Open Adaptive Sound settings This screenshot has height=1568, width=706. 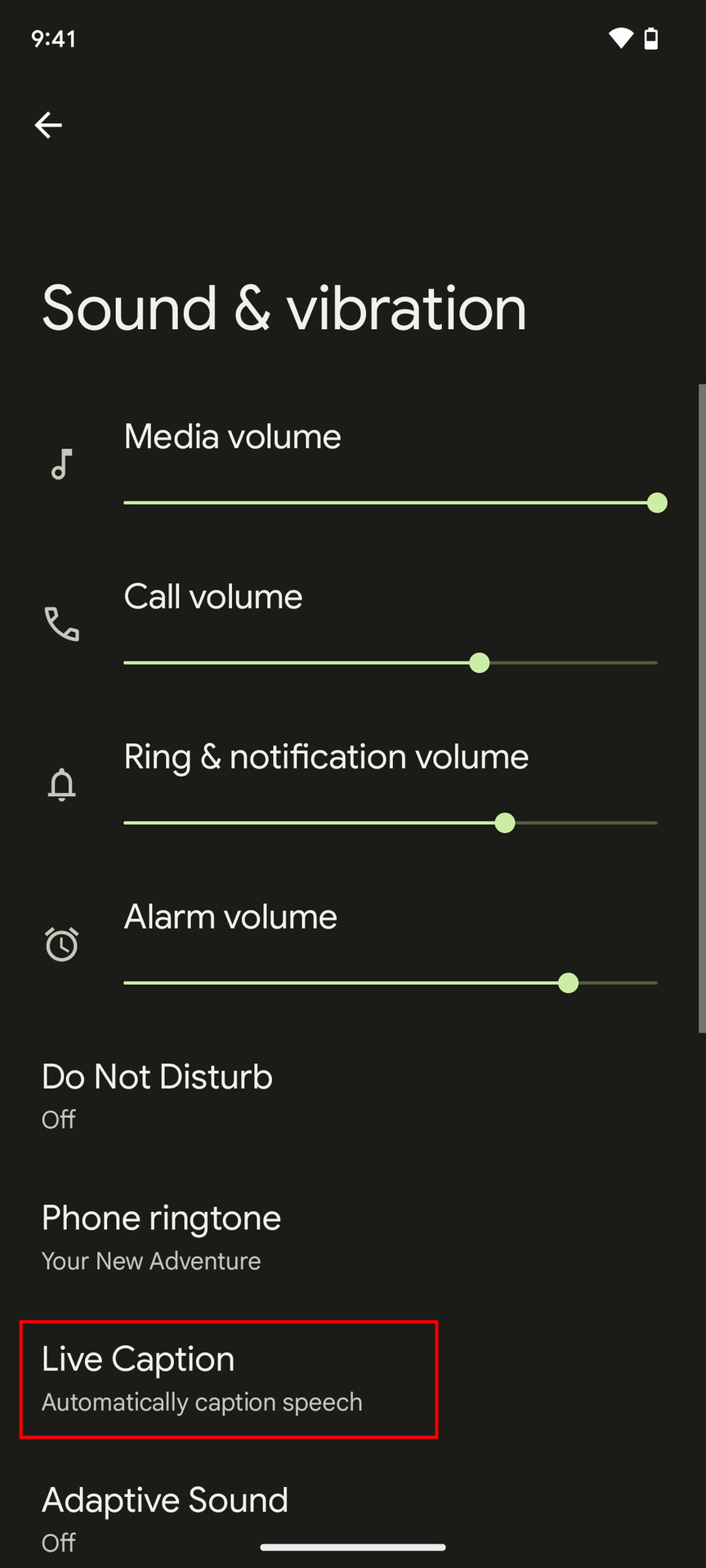point(165,1517)
